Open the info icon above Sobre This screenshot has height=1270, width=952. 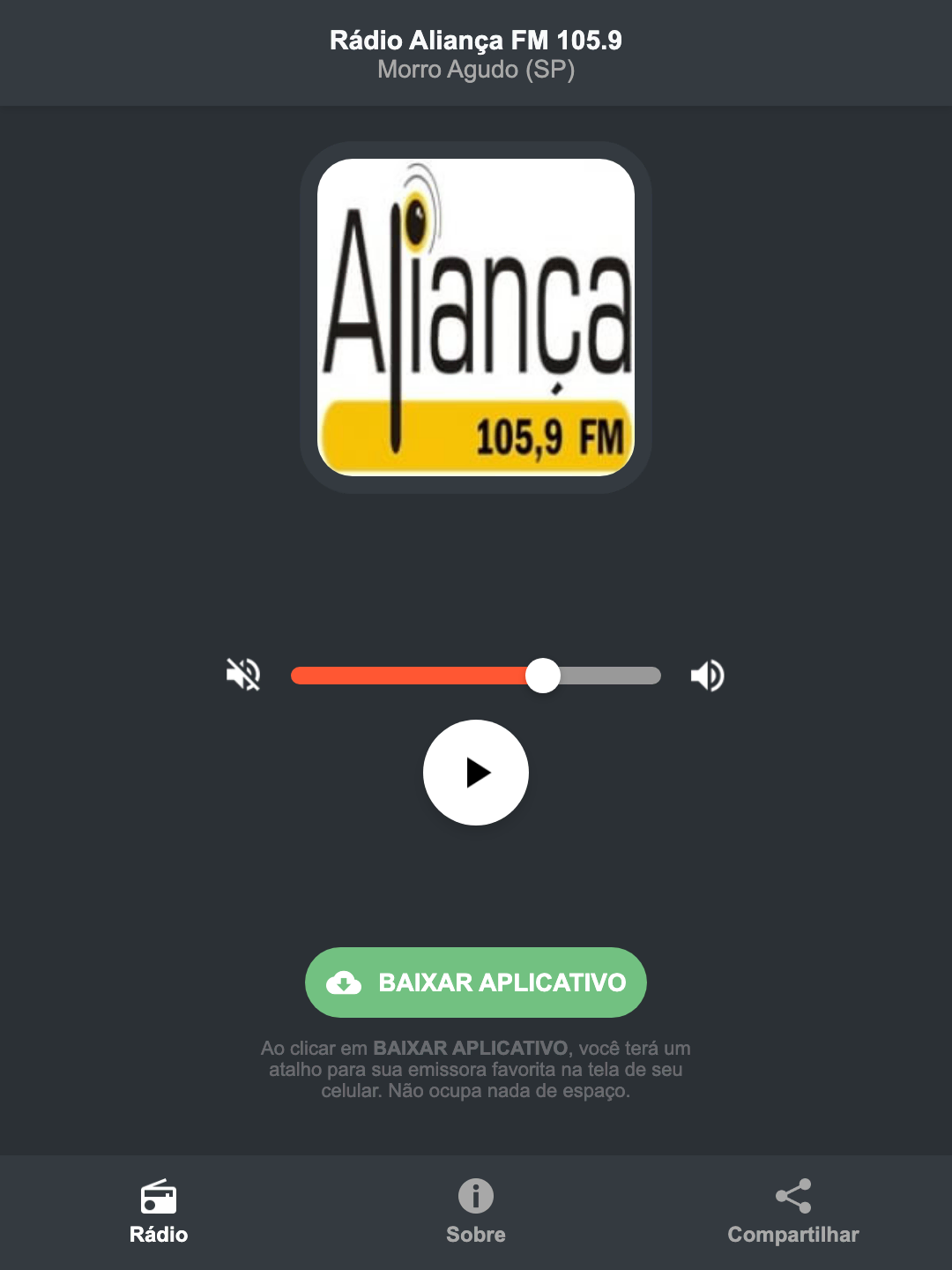point(475,1197)
